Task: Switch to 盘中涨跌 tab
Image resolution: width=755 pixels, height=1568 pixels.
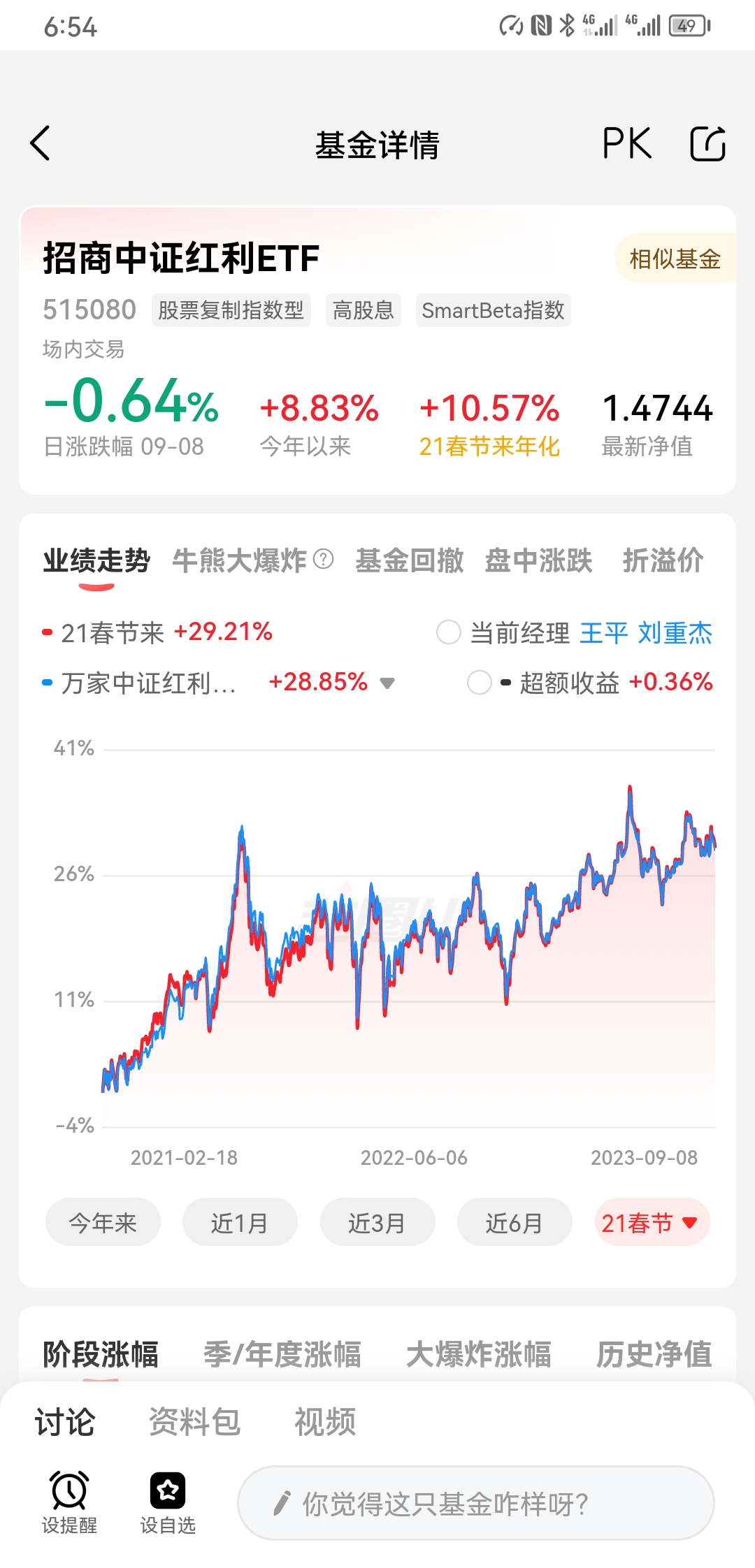Action: pyautogui.click(x=538, y=560)
